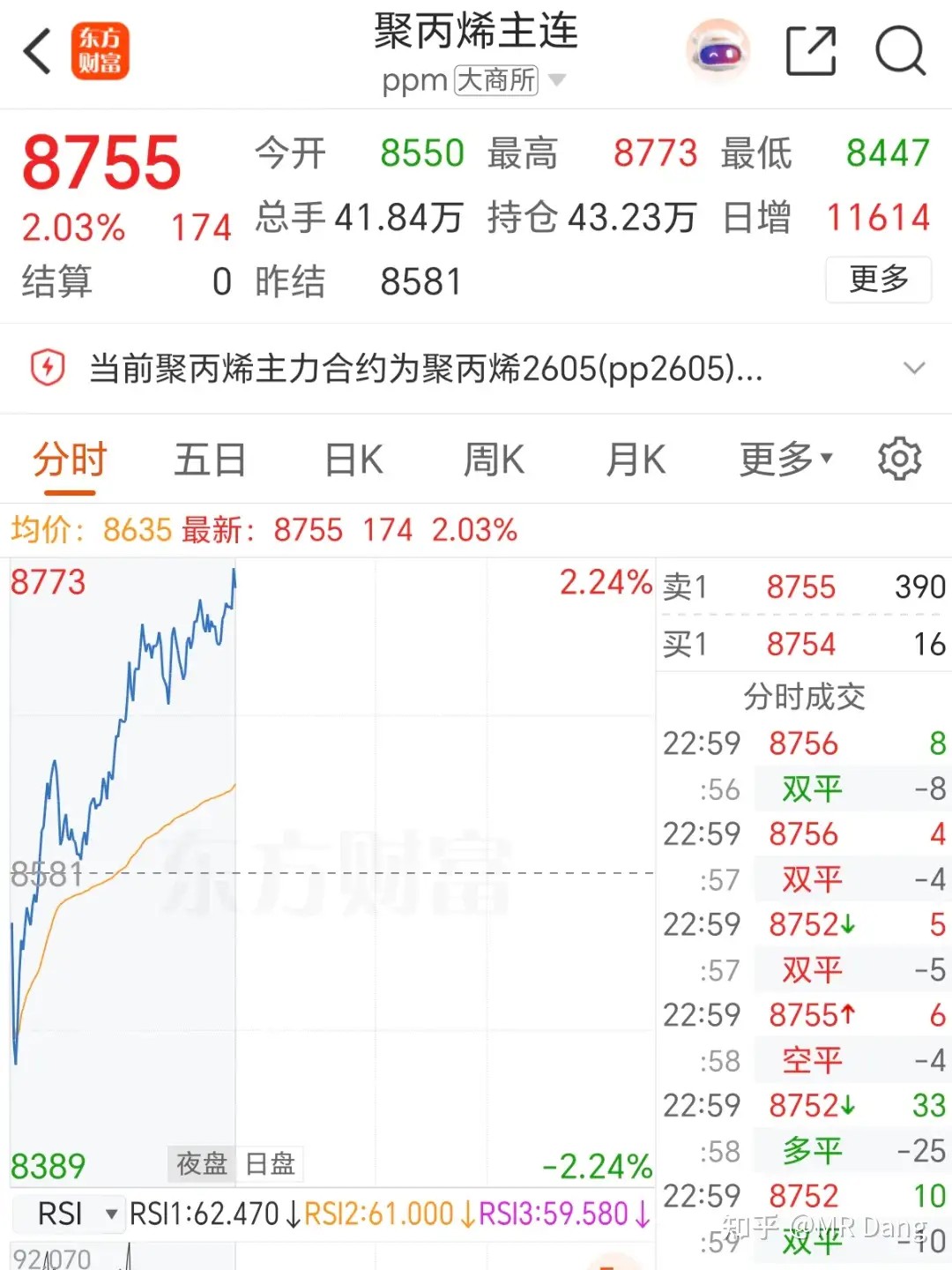Tap the red lightning alert icon
Image resolution: width=952 pixels, height=1270 pixels.
[47, 368]
